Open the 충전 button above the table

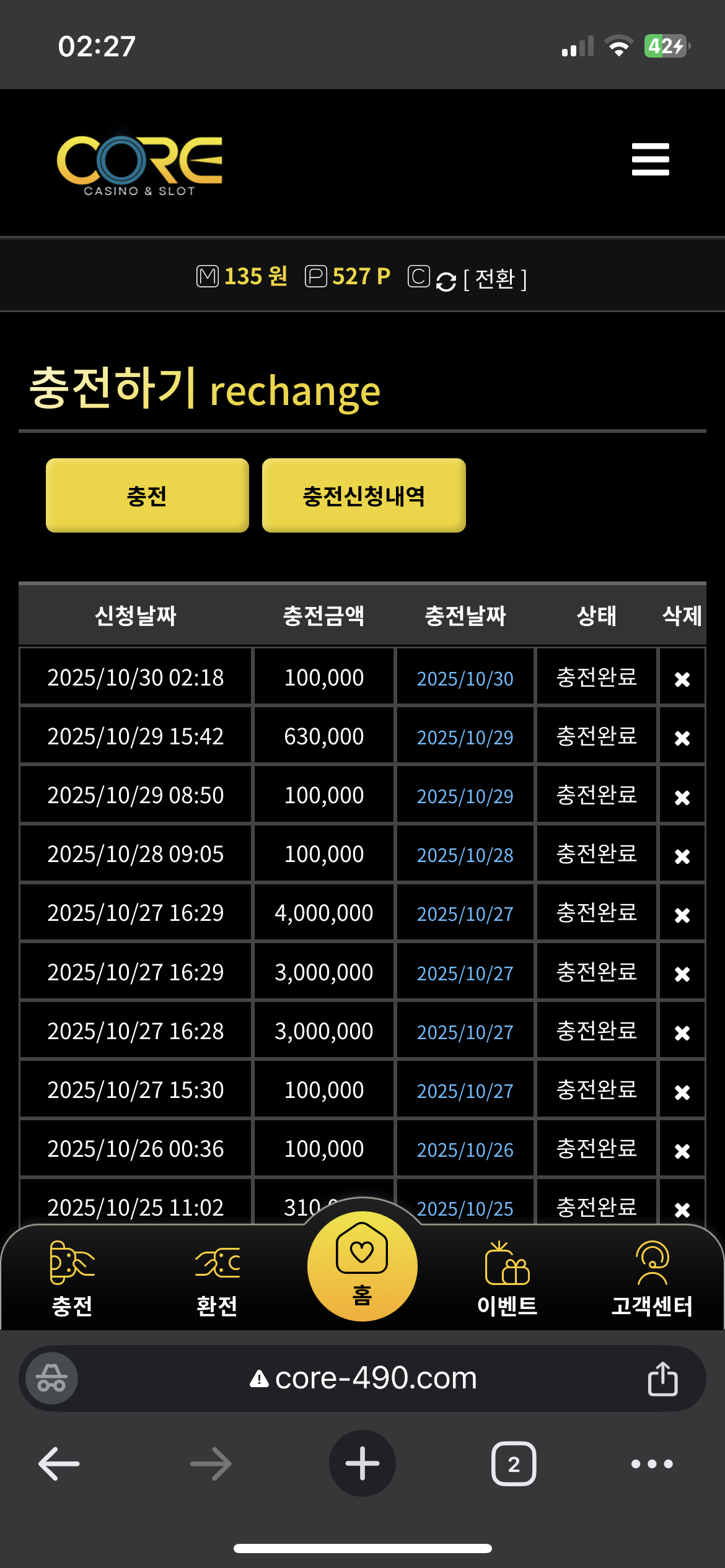147,495
